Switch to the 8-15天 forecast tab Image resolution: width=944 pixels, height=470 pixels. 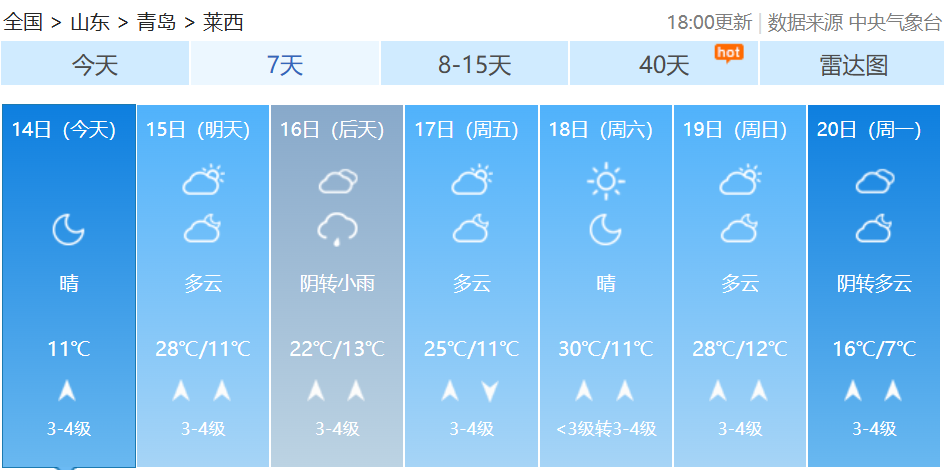475,65
